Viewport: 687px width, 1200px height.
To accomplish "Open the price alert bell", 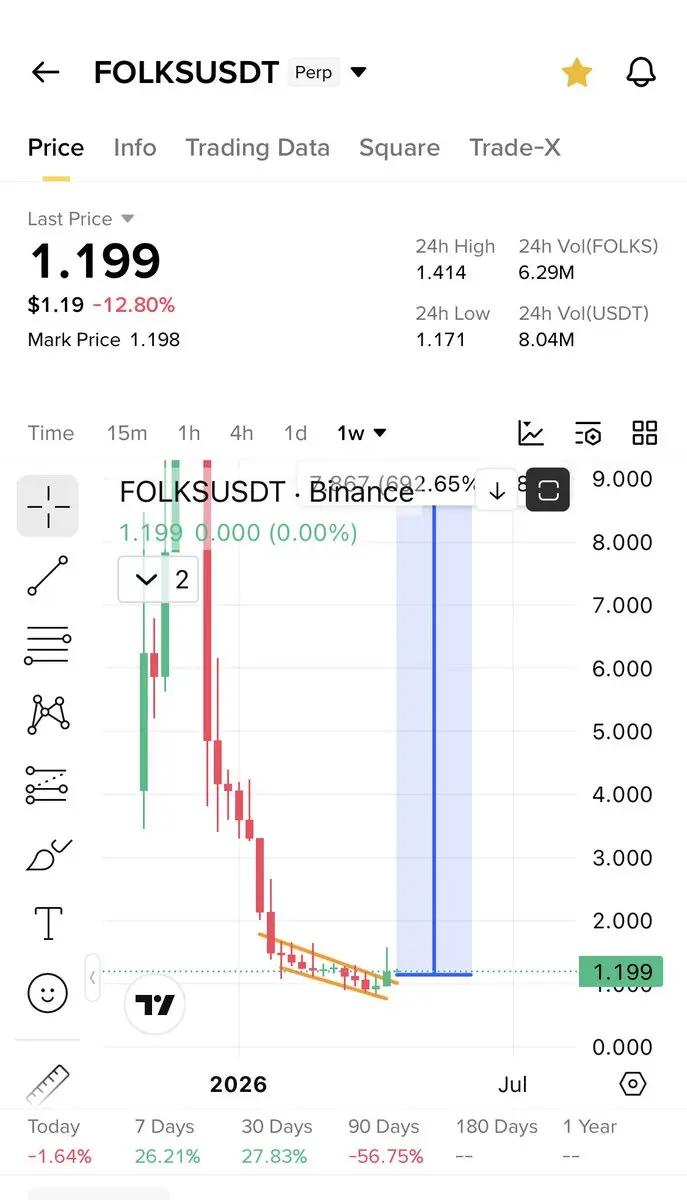I will click(x=641, y=72).
